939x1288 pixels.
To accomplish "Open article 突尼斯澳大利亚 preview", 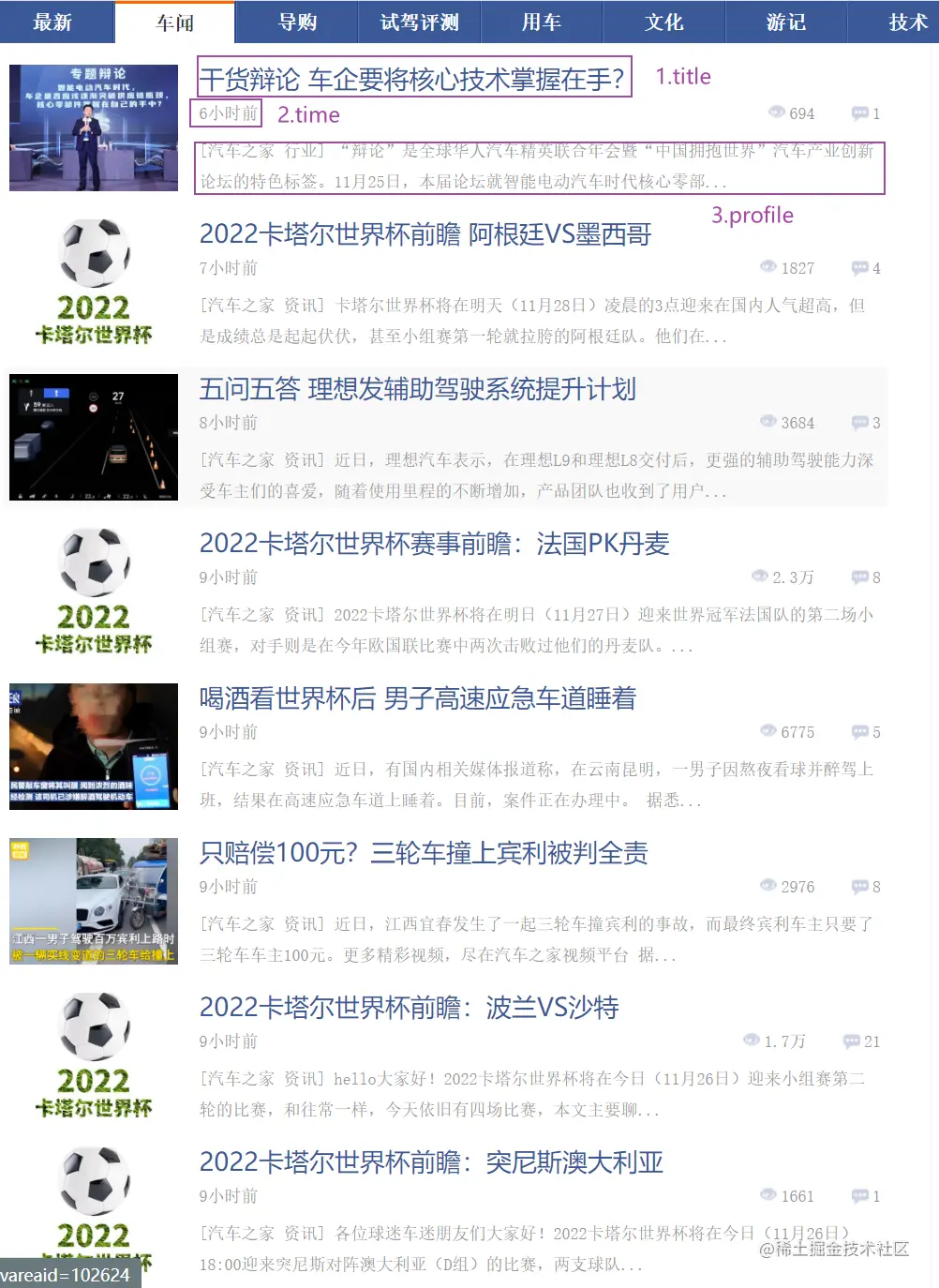I will tap(431, 1162).
